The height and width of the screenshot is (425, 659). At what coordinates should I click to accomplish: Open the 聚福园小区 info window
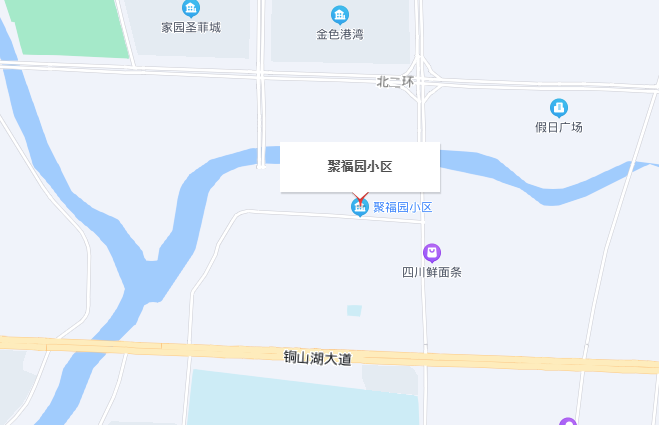pos(360,166)
